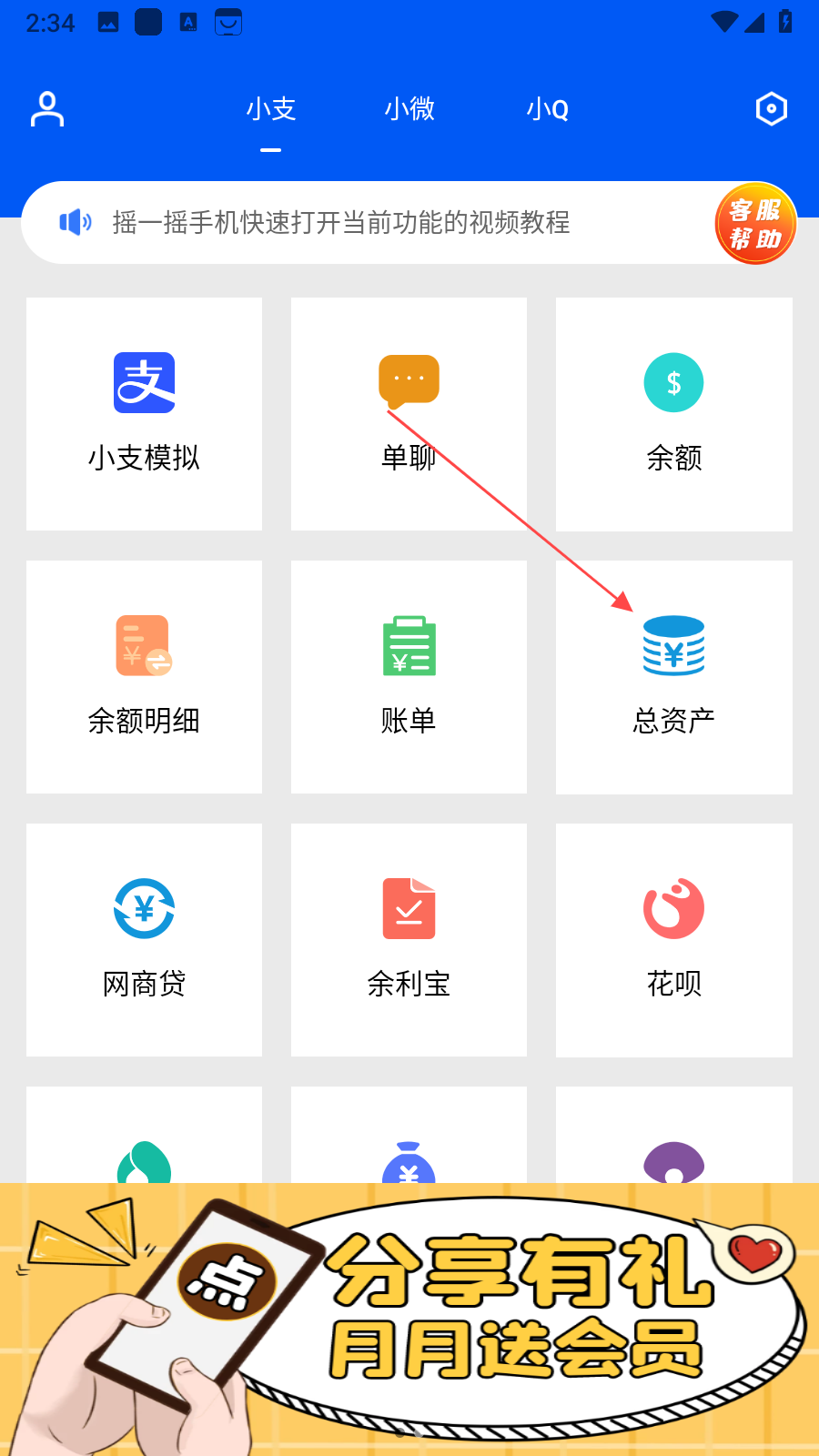Viewport: 819px width, 1456px height.
Task: Open the shake-phone video tutorial notice
Action: pos(341,223)
